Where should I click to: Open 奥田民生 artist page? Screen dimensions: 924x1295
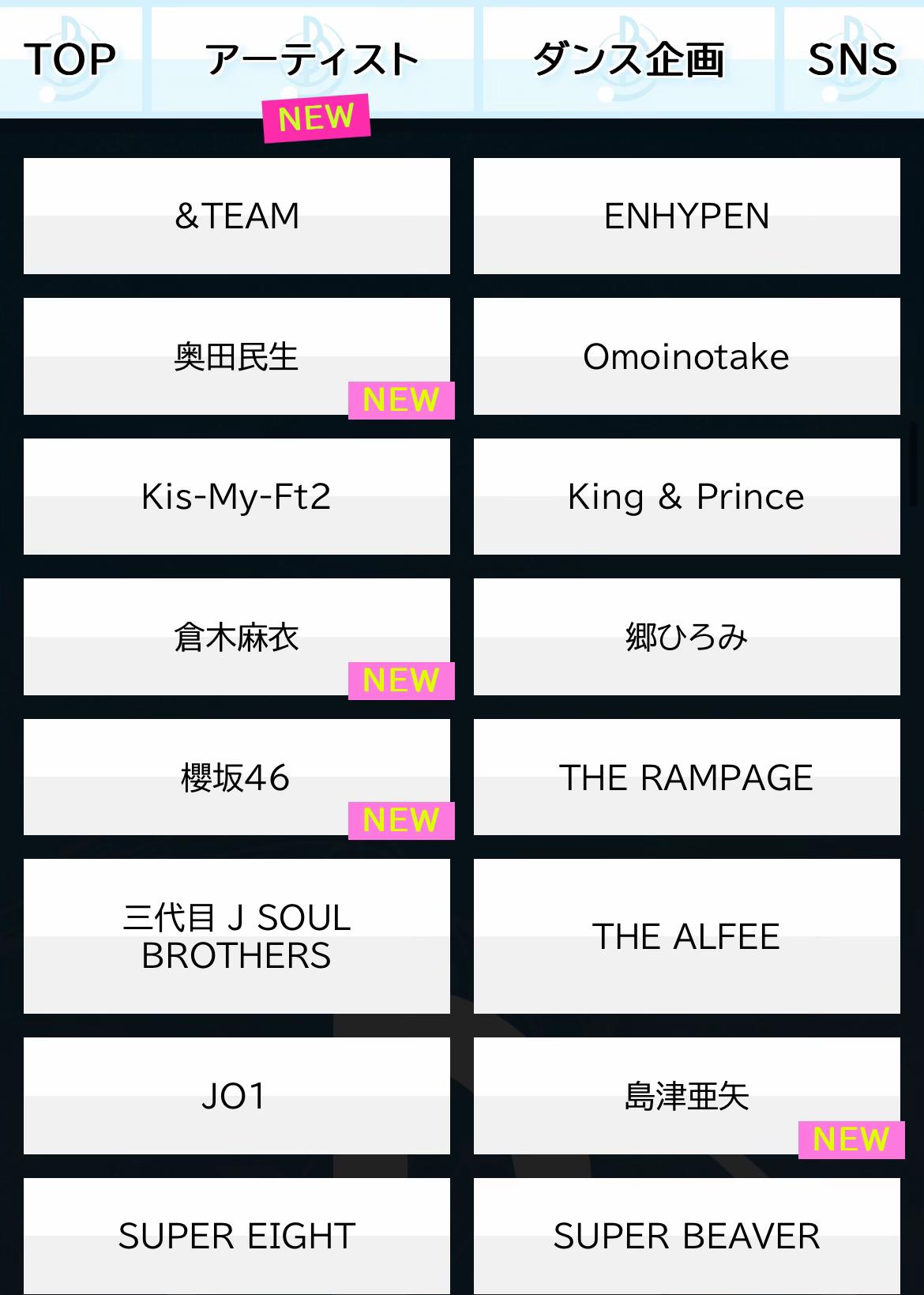[x=237, y=356]
